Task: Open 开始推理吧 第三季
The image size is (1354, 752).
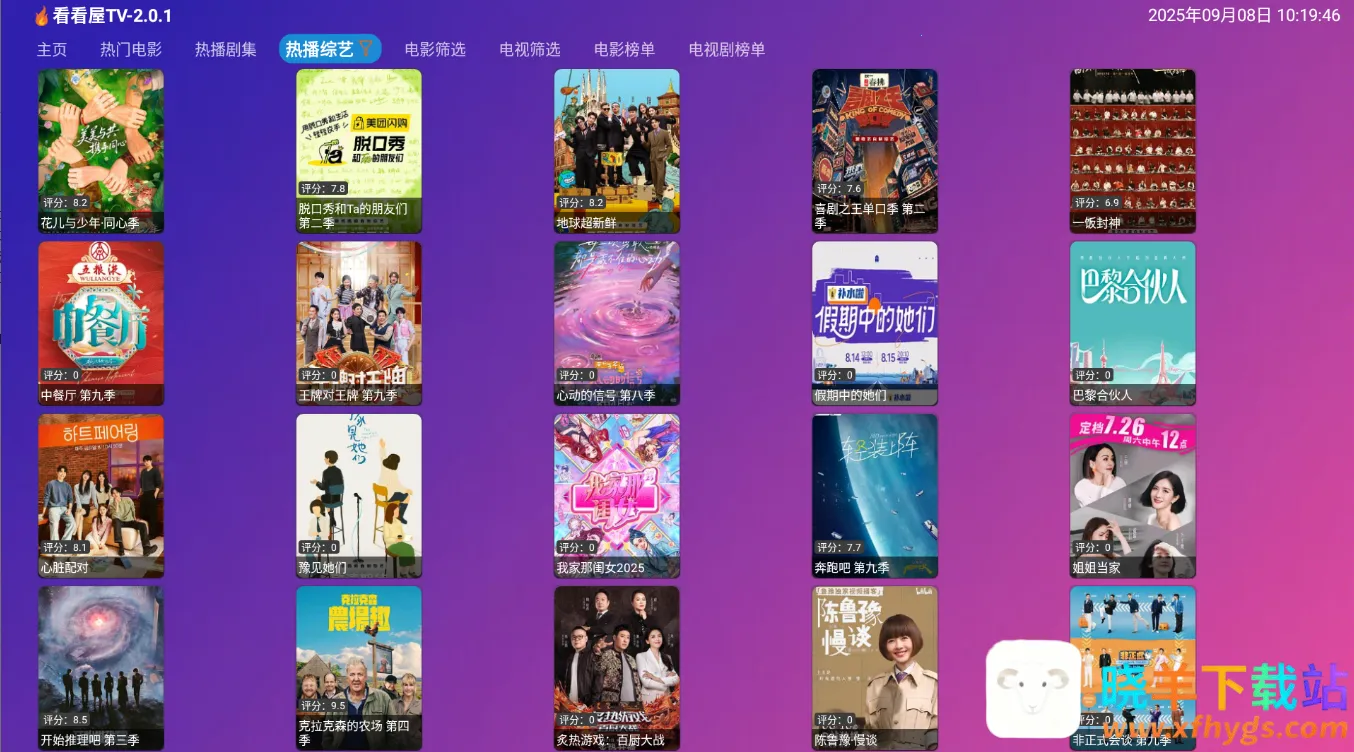Action: pyautogui.click(x=101, y=667)
